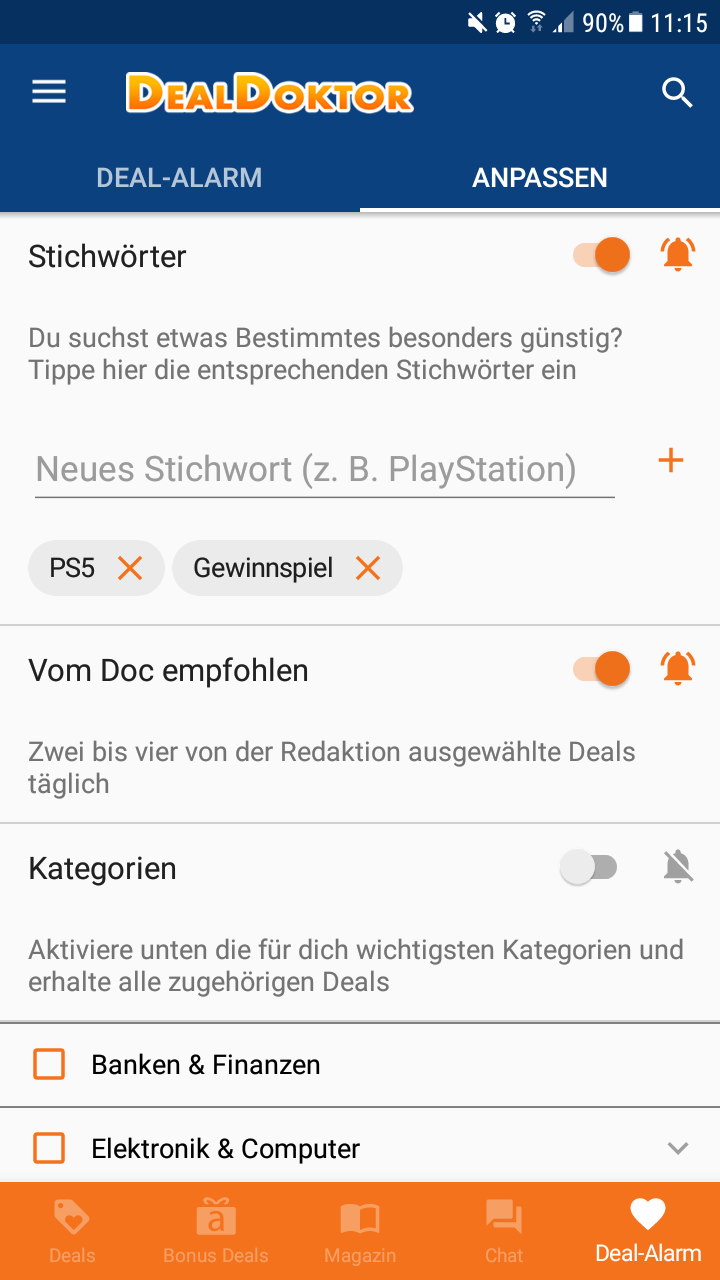This screenshot has width=720, height=1280.
Task: Go to the Deals bottom tab
Action: 72,1232
